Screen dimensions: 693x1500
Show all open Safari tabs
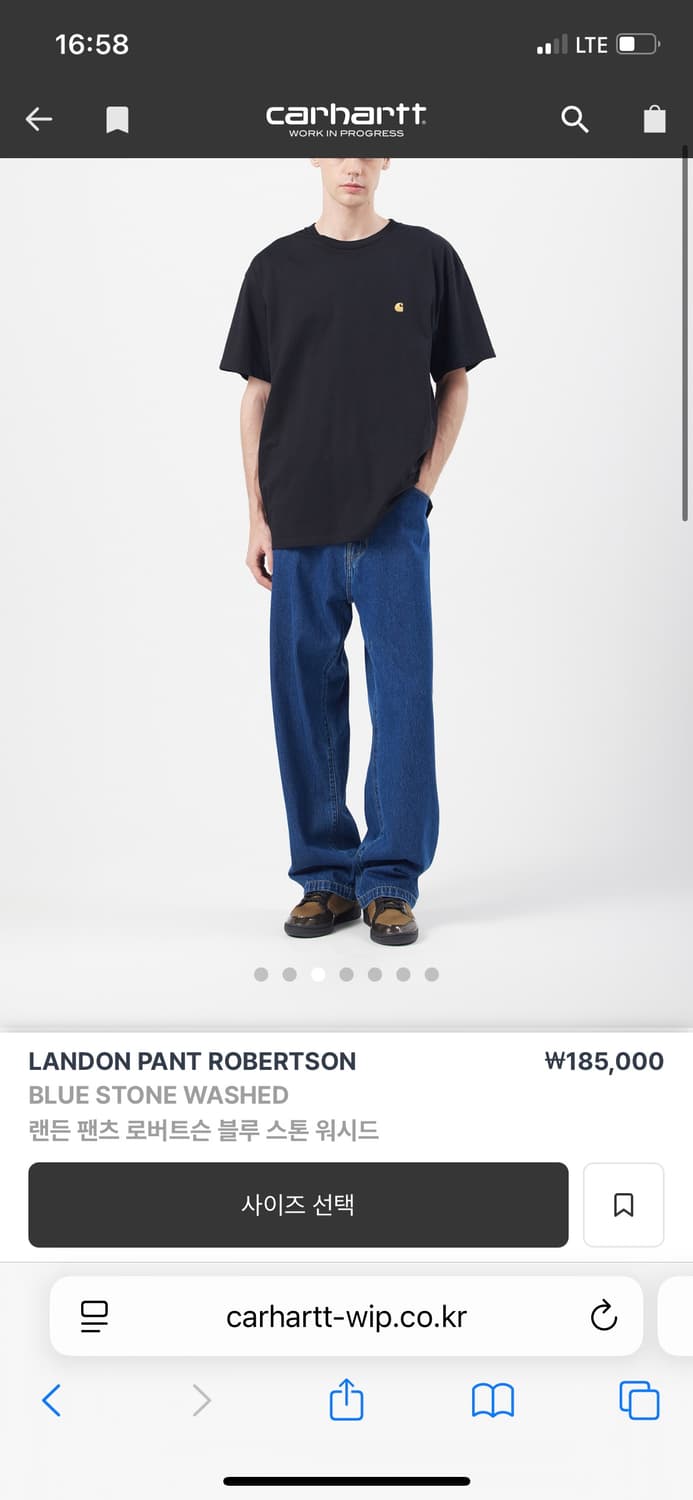639,1400
